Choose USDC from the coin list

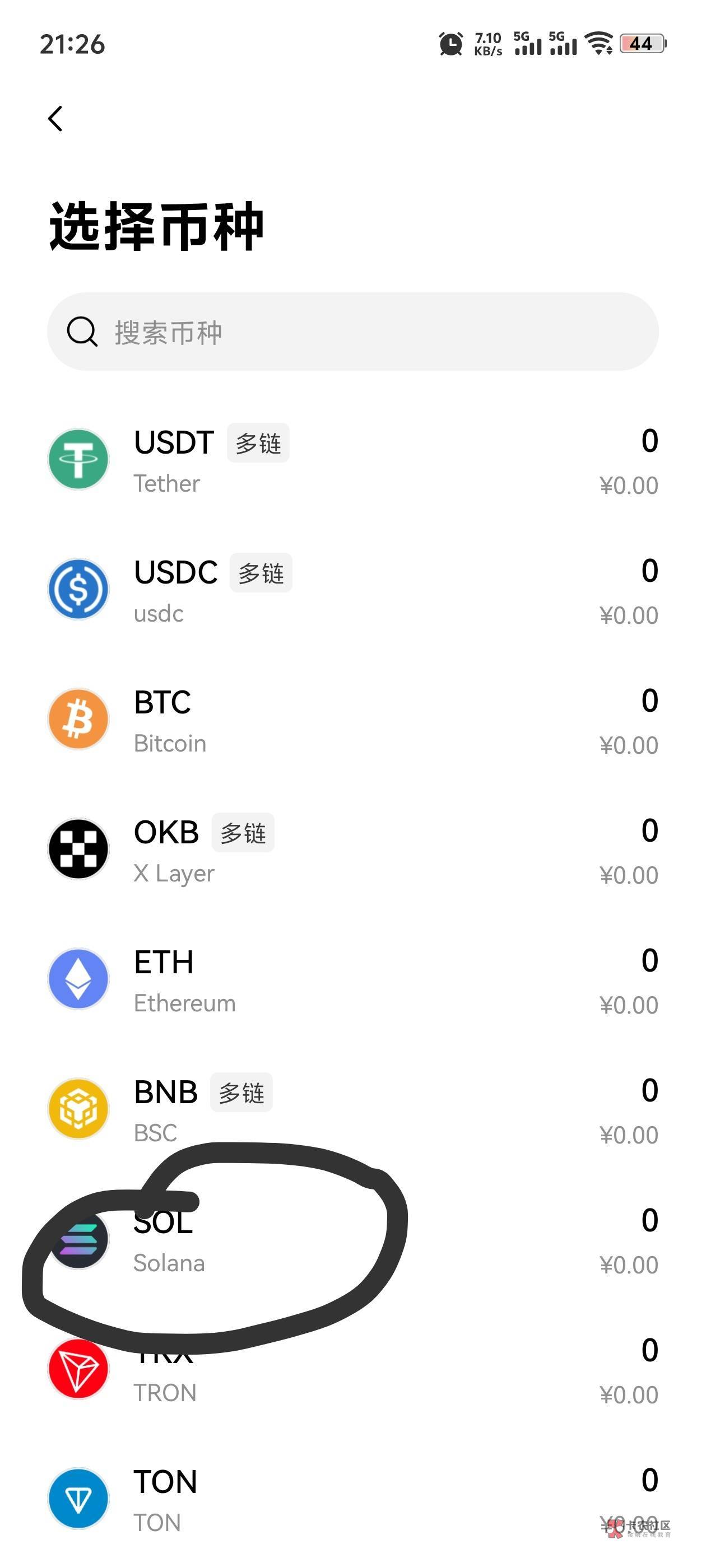click(352, 589)
